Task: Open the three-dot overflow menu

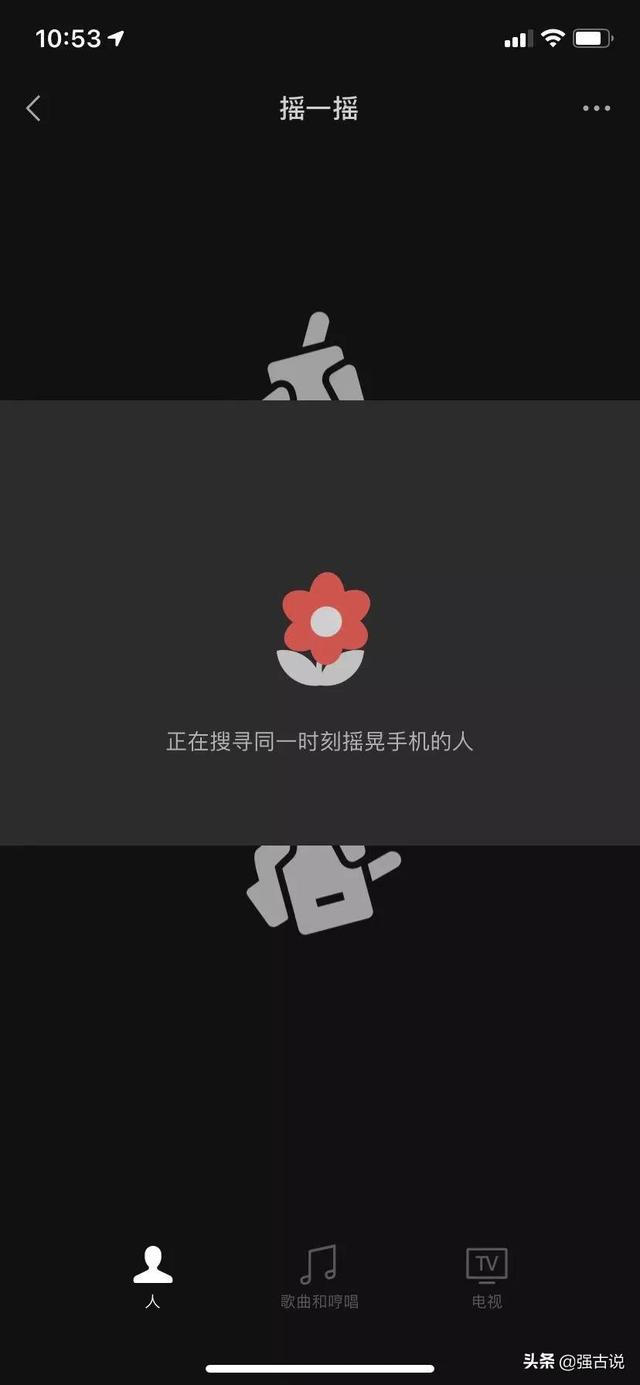Action: (596, 108)
